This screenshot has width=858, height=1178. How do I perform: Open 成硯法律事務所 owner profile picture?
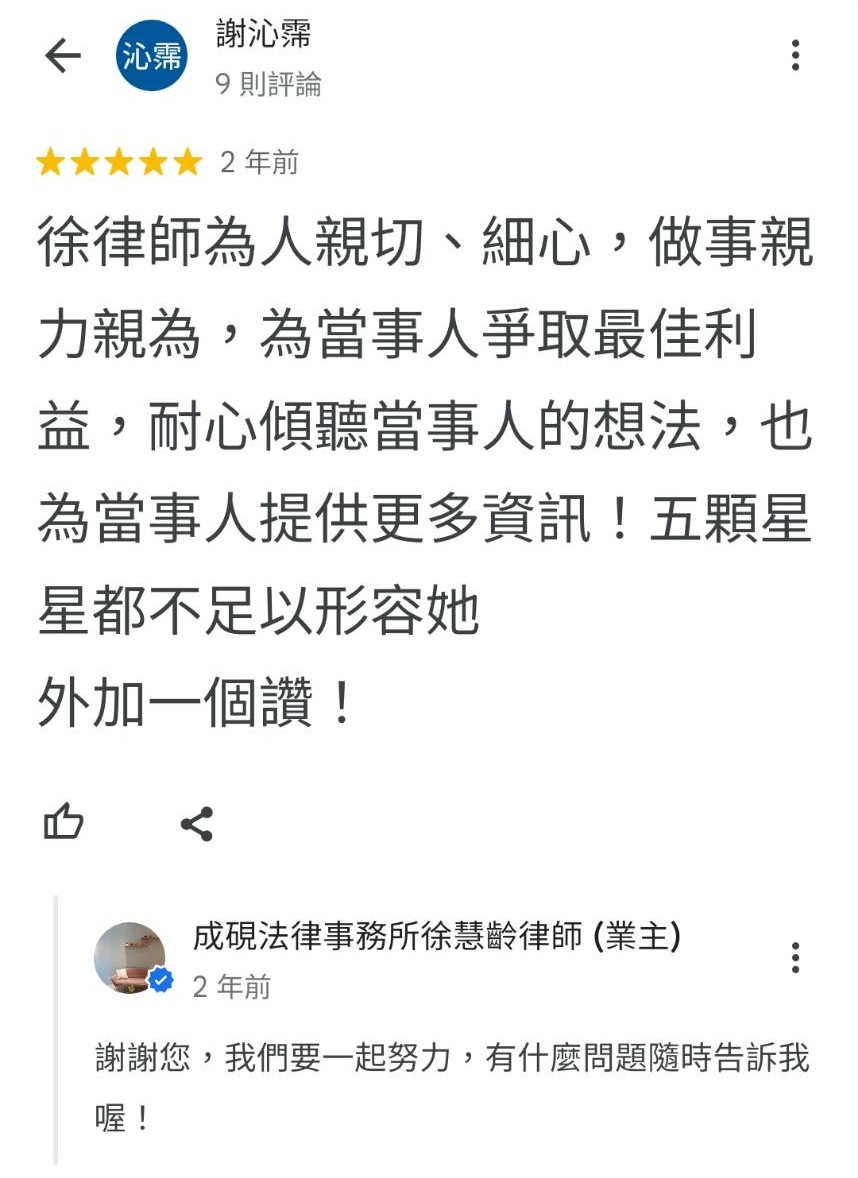click(131, 958)
